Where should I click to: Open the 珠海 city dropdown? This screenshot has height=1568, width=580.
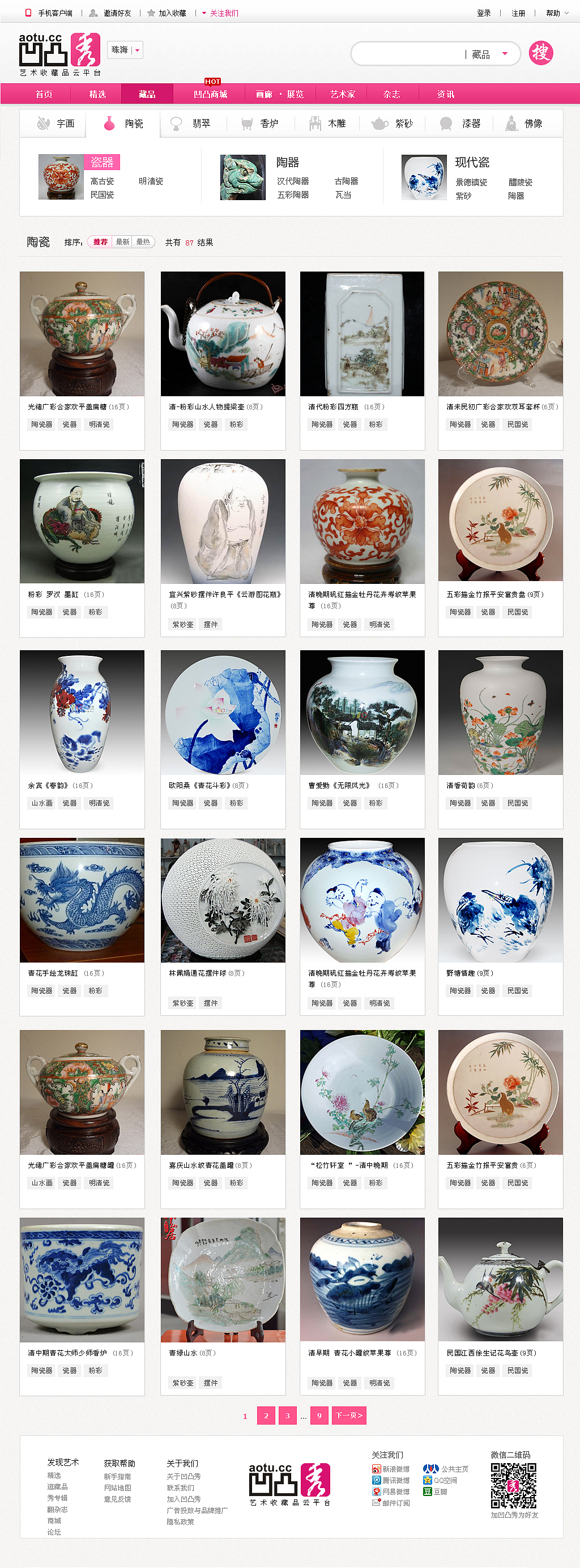click(x=125, y=50)
